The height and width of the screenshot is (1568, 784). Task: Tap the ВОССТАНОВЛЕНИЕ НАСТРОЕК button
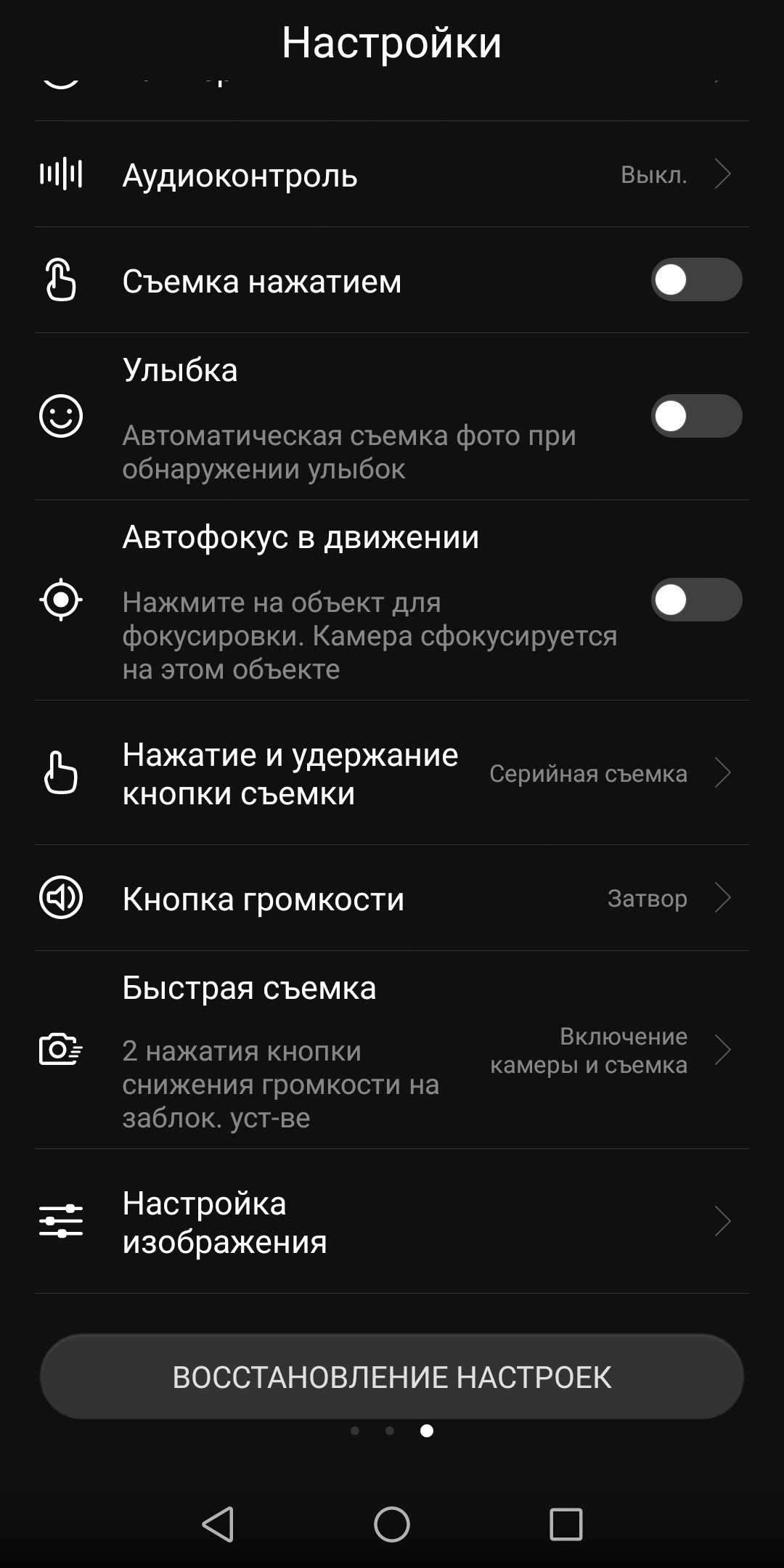coord(392,1376)
